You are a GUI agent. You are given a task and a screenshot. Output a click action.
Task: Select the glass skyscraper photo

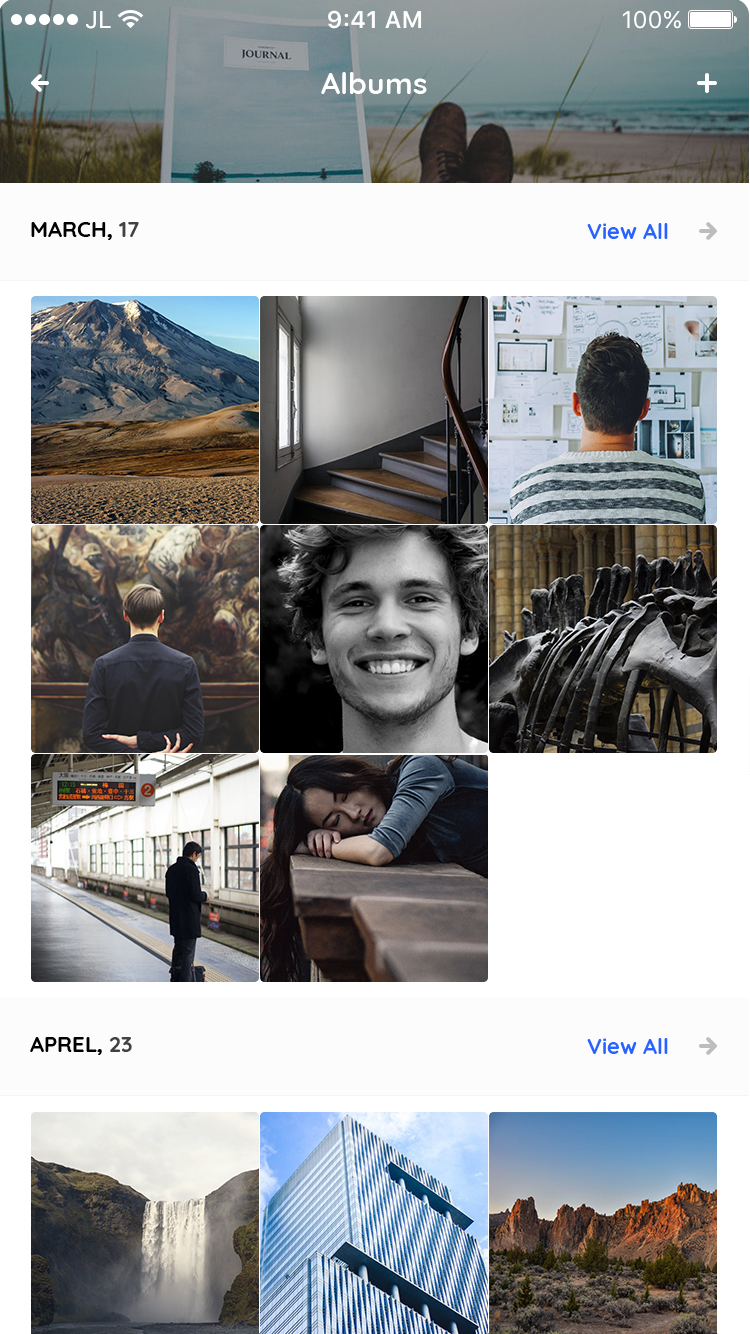pyautogui.click(x=374, y=1222)
